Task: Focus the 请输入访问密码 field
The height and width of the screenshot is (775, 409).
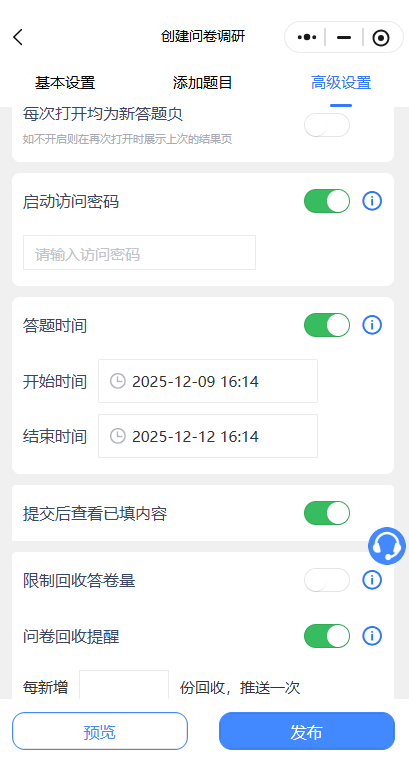Action: click(x=139, y=253)
